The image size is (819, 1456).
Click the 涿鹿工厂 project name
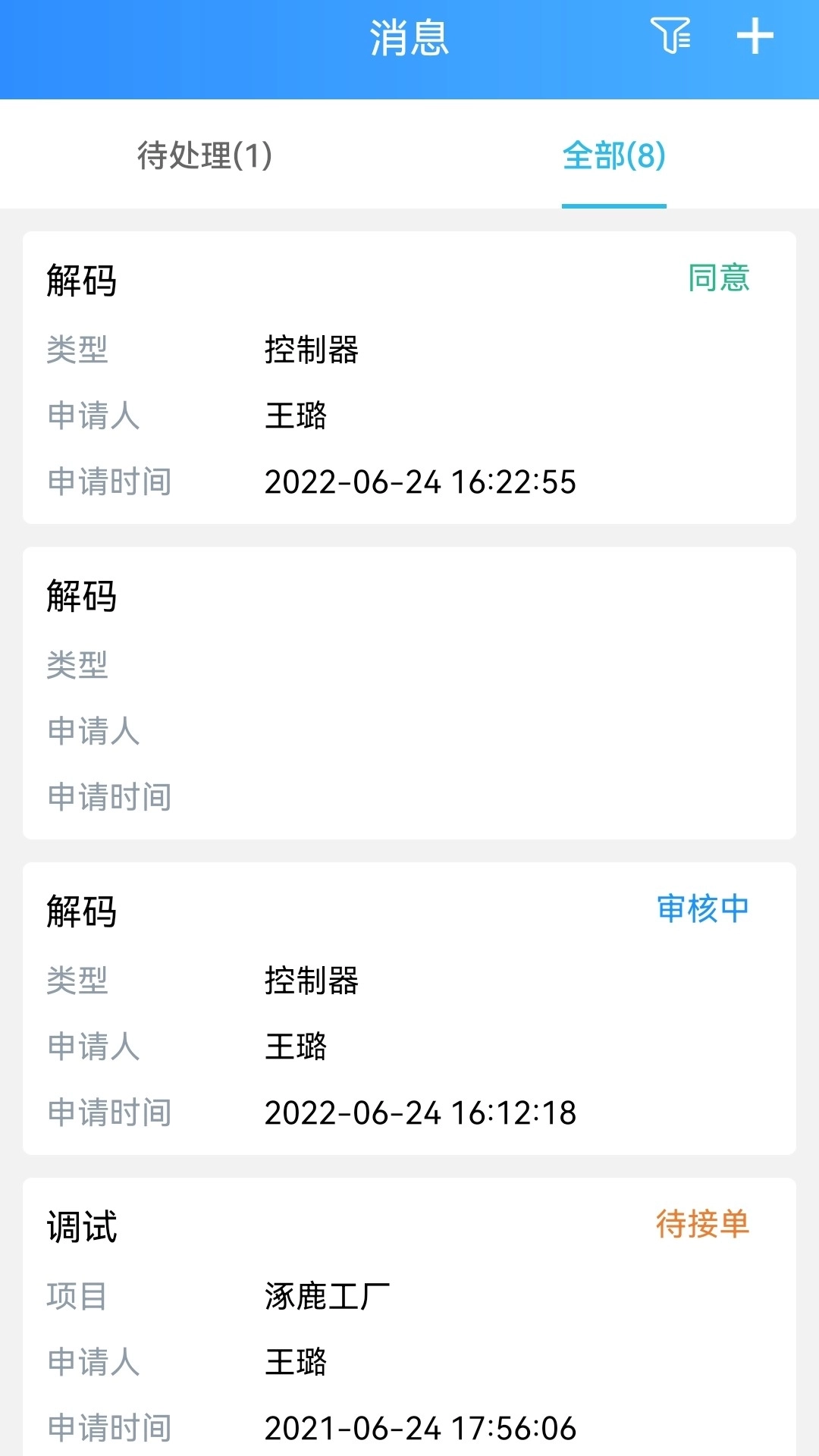coord(326,1296)
